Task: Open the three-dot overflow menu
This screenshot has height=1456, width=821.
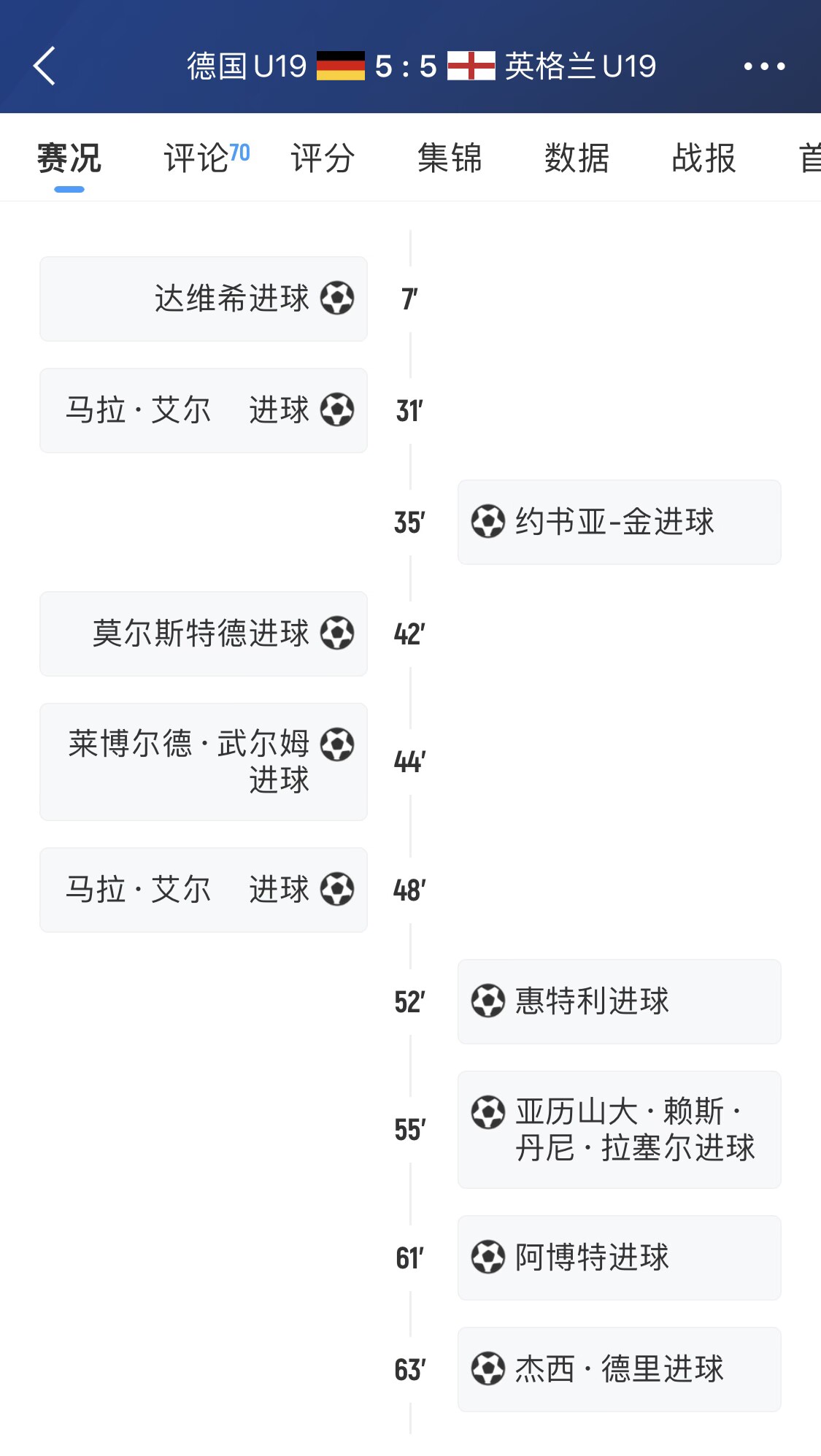Action: coord(764,66)
